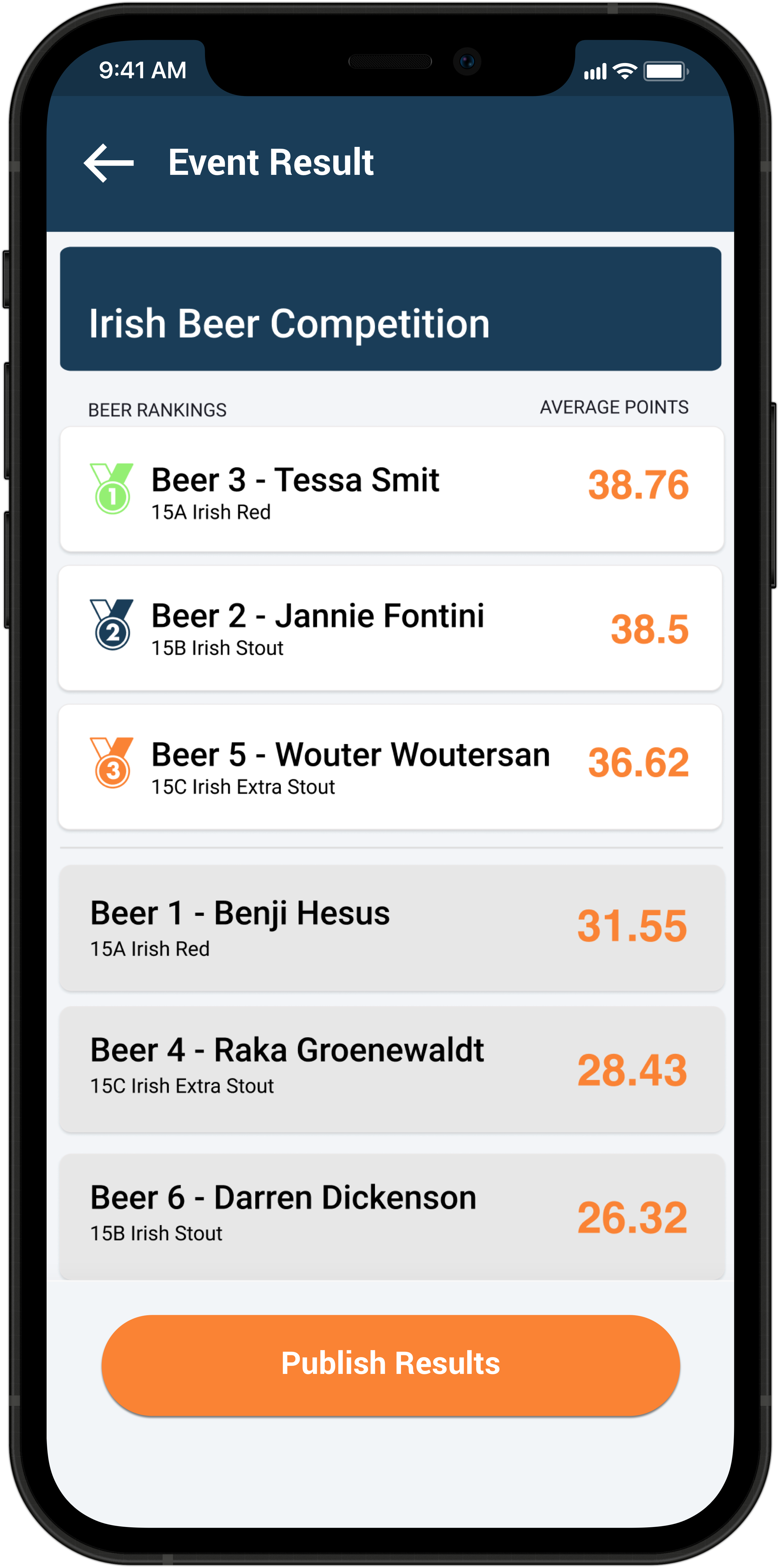The image size is (779, 1568).
Task: Select Beer 1 - Benji Hesus card
Action: (x=391, y=927)
